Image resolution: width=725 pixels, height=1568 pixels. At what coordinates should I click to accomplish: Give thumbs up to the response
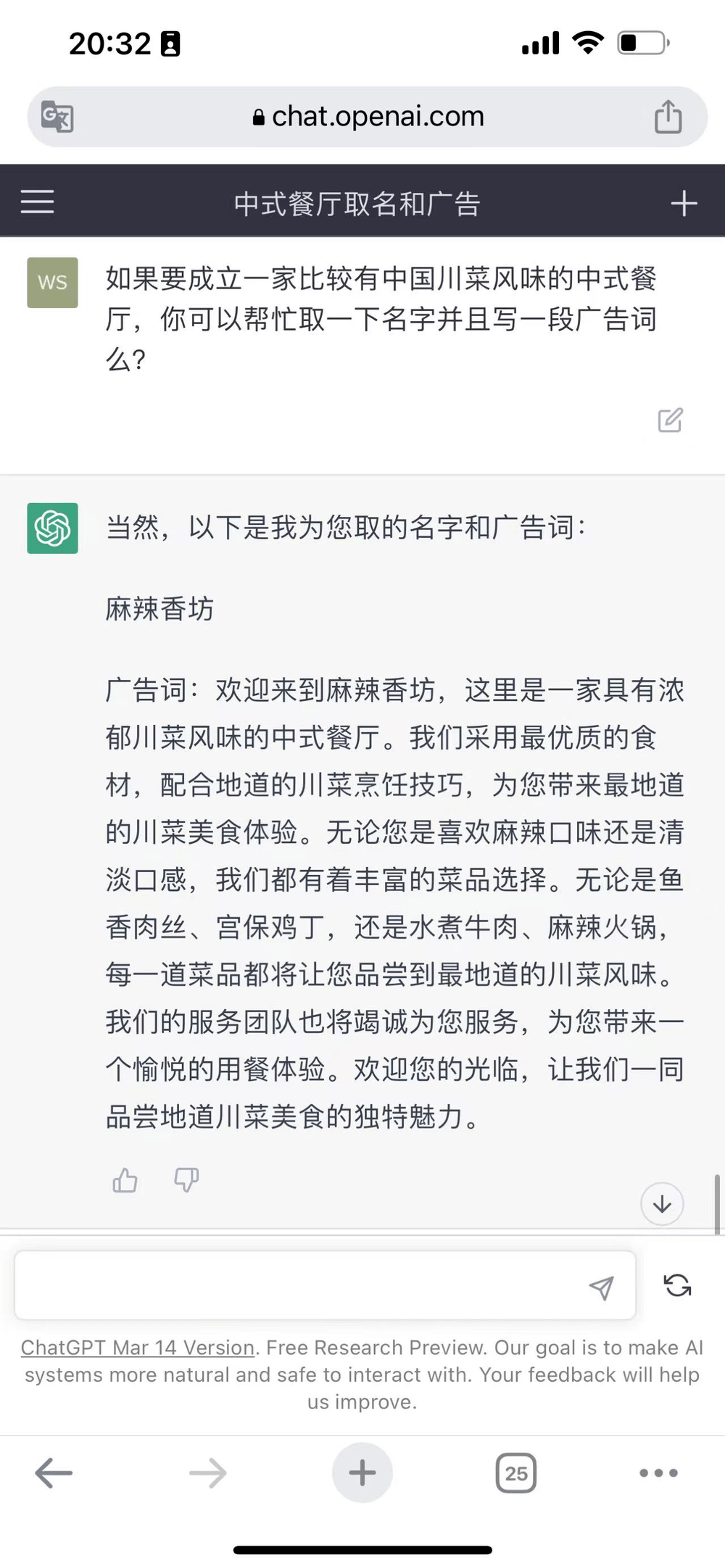(125, 1180)
